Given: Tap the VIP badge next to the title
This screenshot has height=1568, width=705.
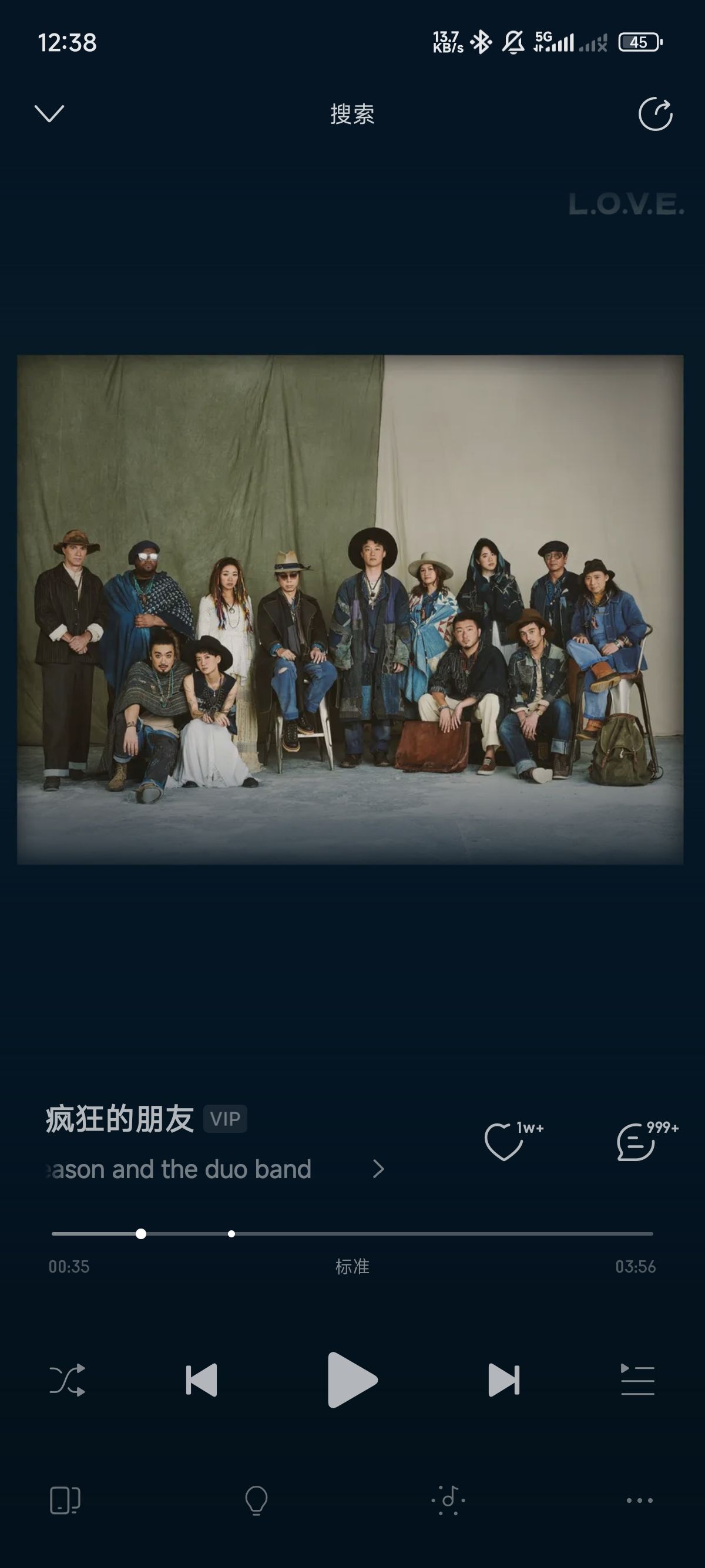Looking at the screenshot, I should pos(225,1119).
